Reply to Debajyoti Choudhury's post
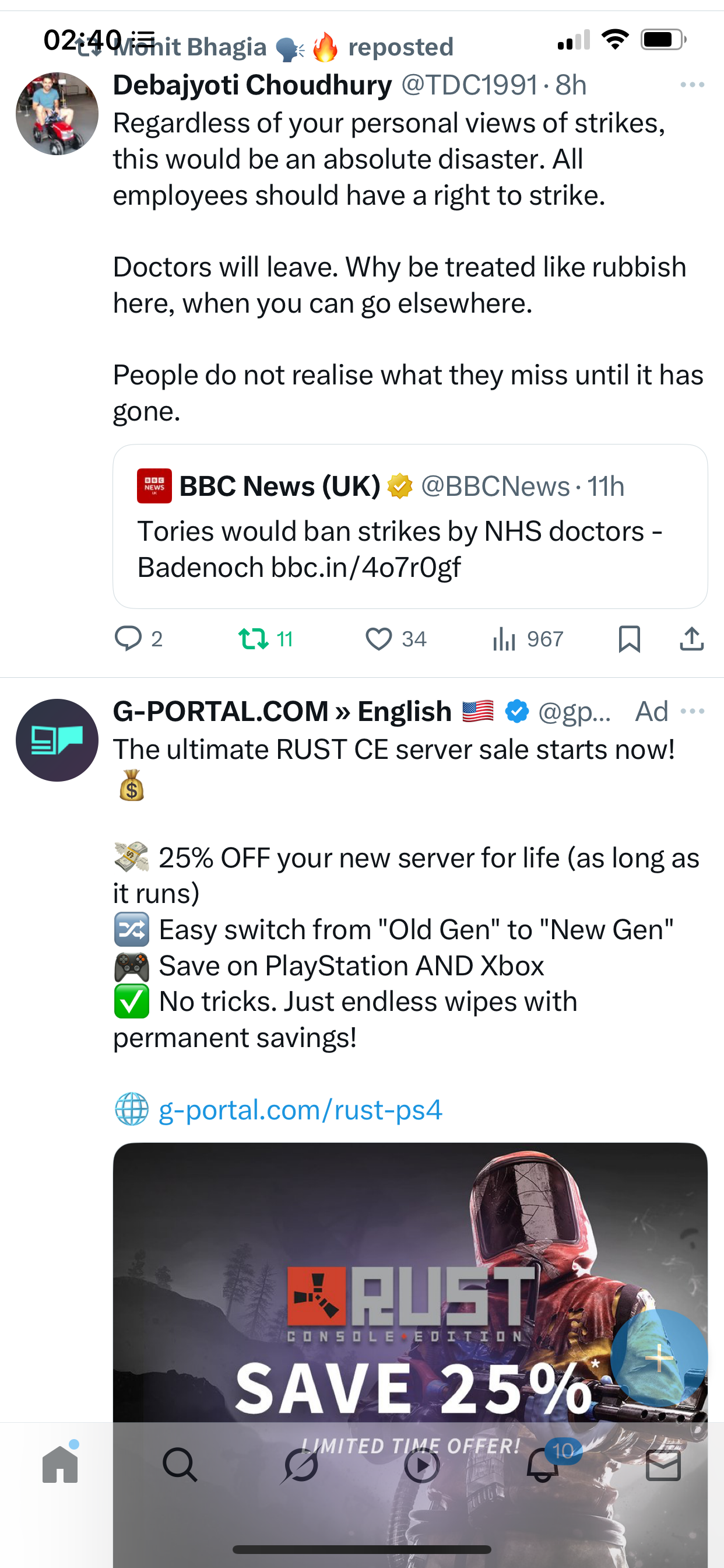The image size is (724, 1568). pos(139,639)
